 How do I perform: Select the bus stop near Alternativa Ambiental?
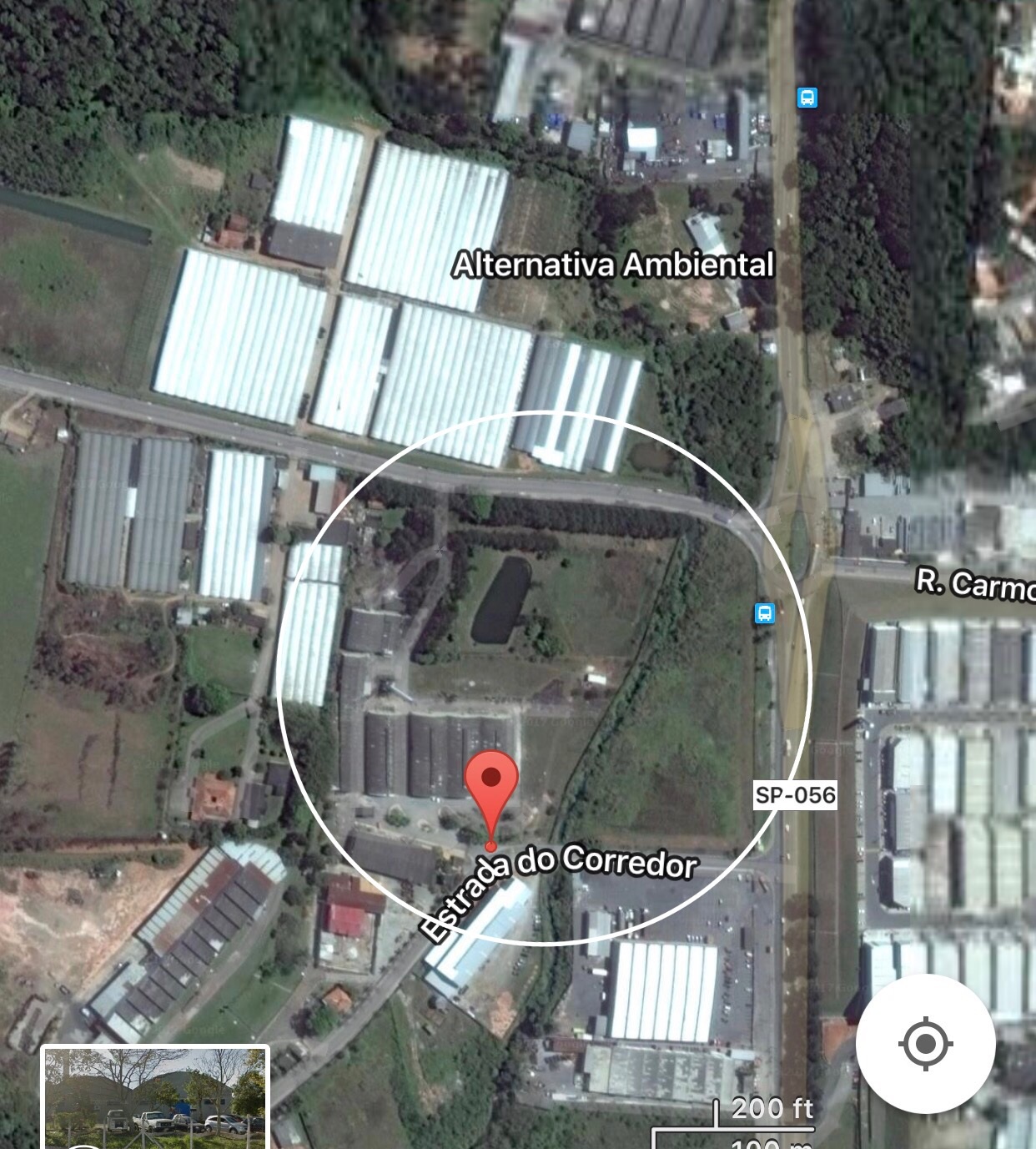click(807, 98)
